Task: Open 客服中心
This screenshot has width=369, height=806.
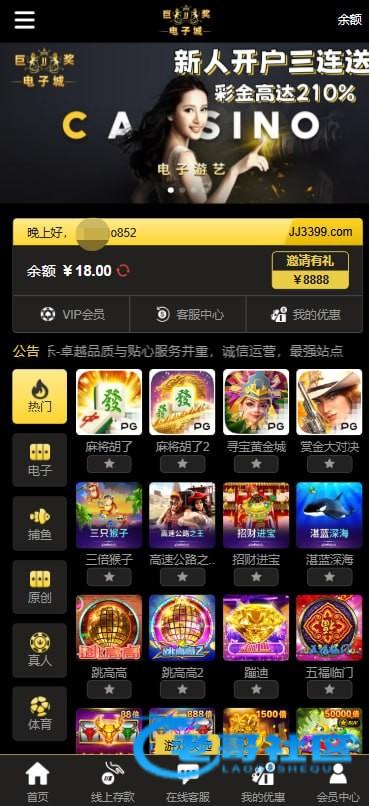Action: point(188,314)
